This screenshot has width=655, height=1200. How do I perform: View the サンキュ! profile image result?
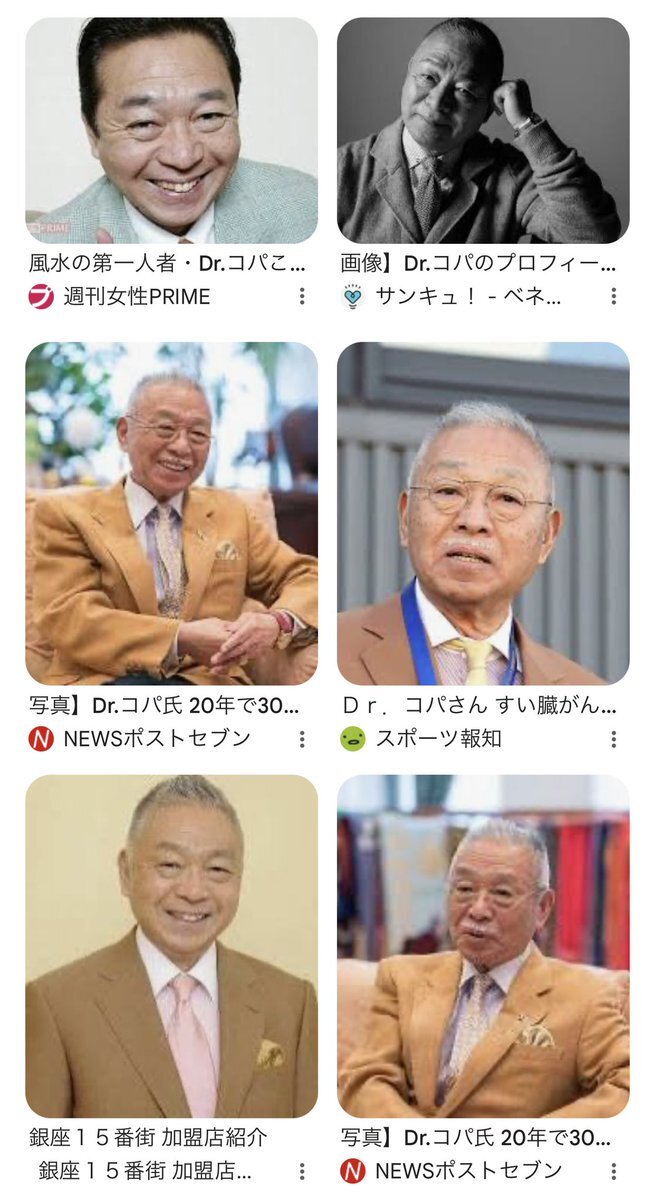tap(483, 131)
